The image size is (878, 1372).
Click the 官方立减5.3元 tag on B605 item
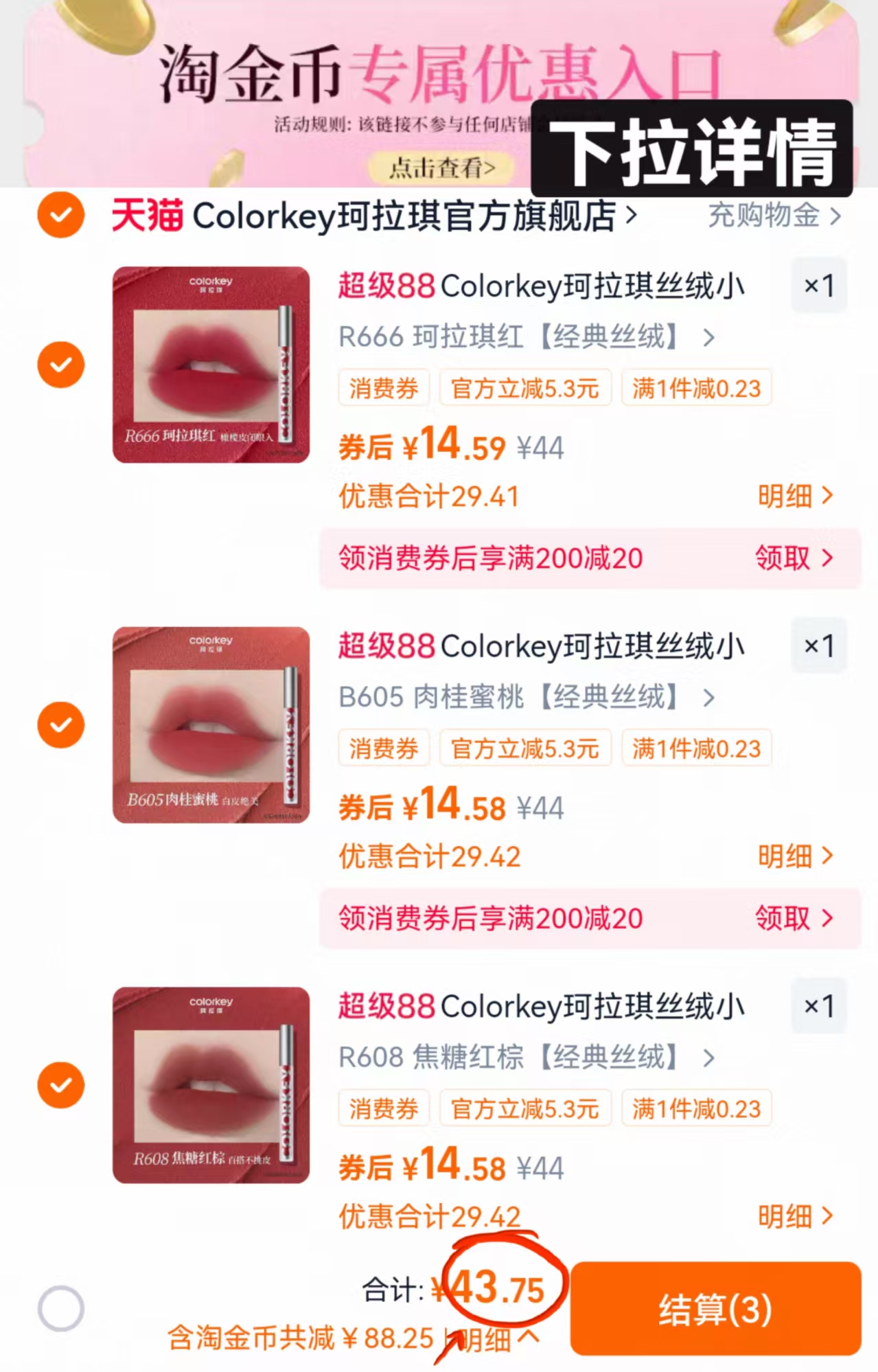[x=525, y=748]
